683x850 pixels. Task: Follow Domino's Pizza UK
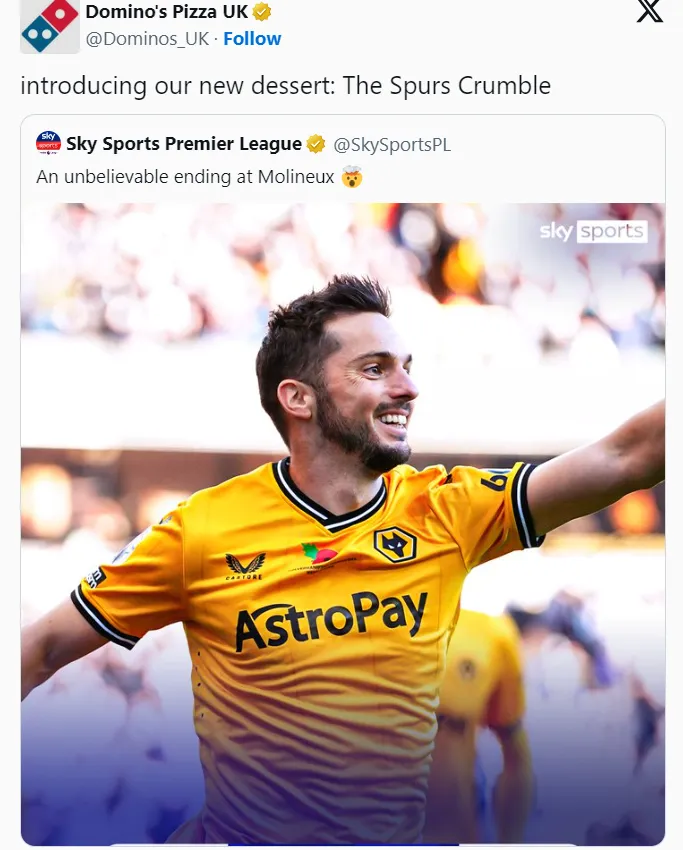click(x=252, y=39)
